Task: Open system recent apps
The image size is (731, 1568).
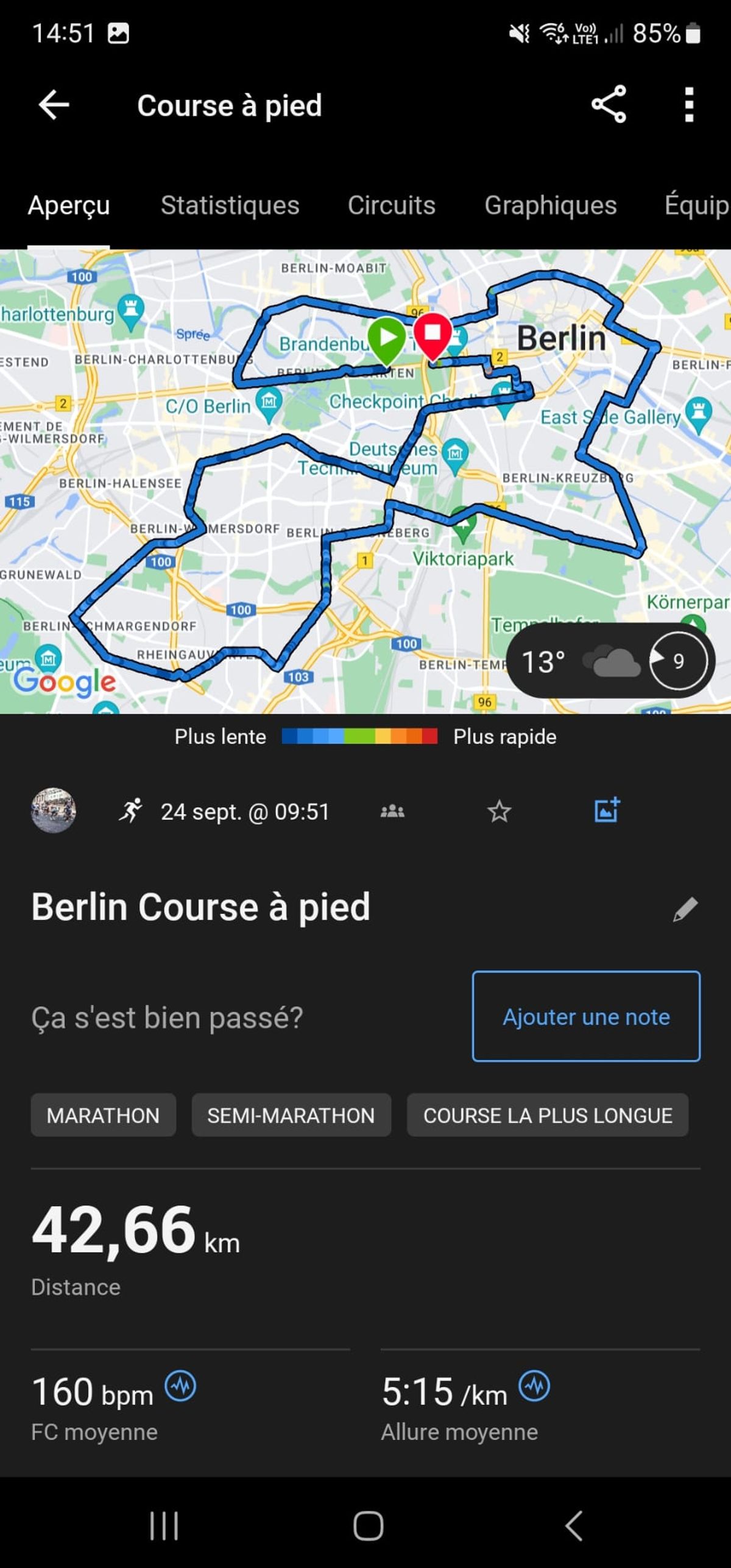Action: tap(164, 1526)
